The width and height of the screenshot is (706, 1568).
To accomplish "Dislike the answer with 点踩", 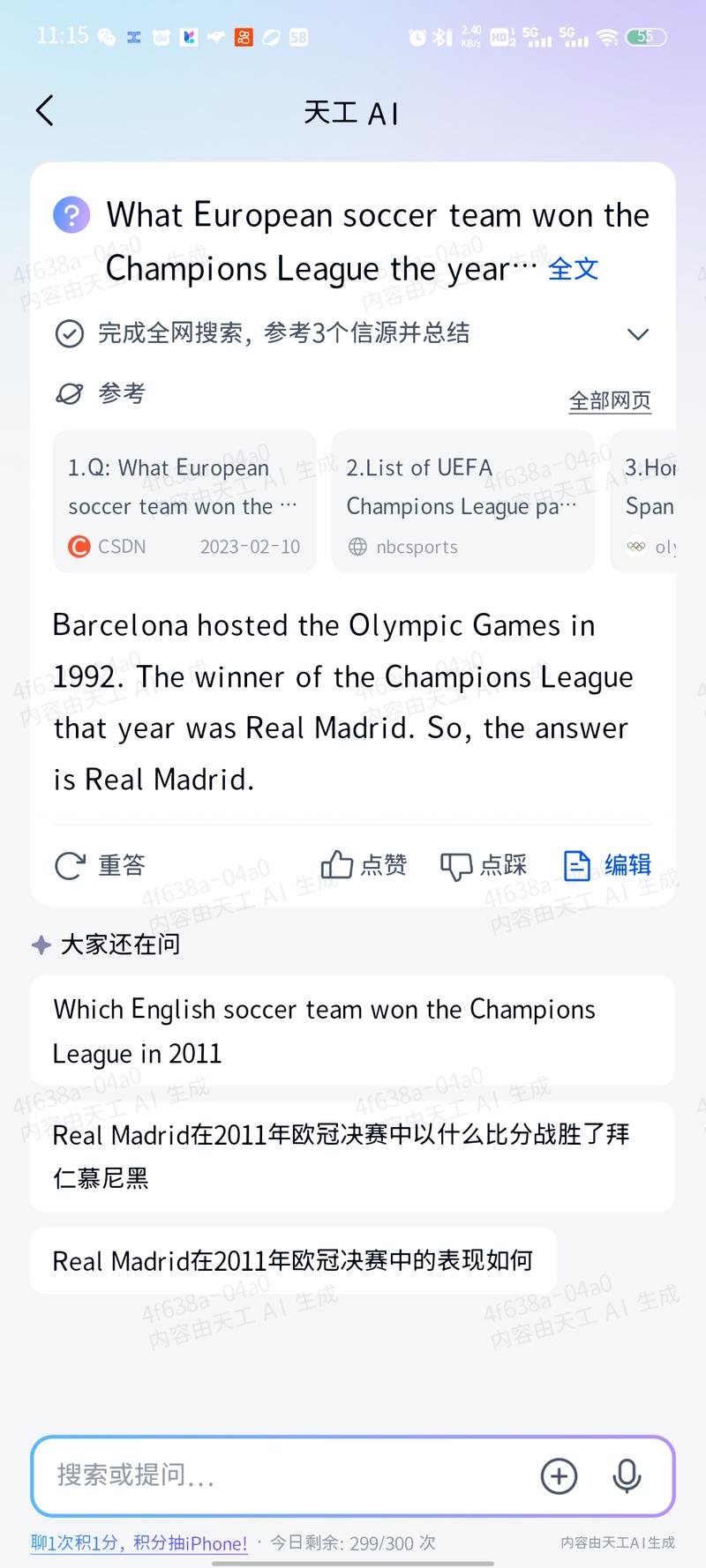I will (x=483, y=865).
